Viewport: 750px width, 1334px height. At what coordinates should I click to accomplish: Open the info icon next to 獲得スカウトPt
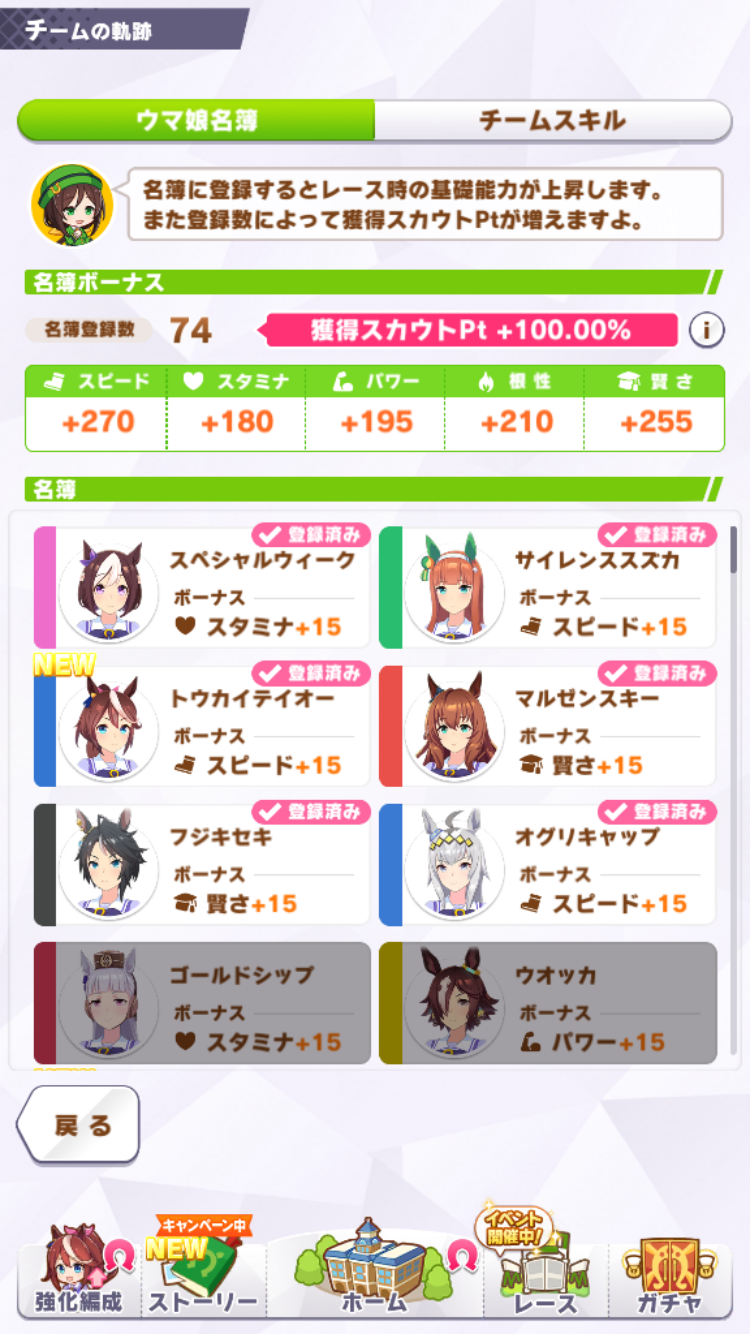pos(706,329)
